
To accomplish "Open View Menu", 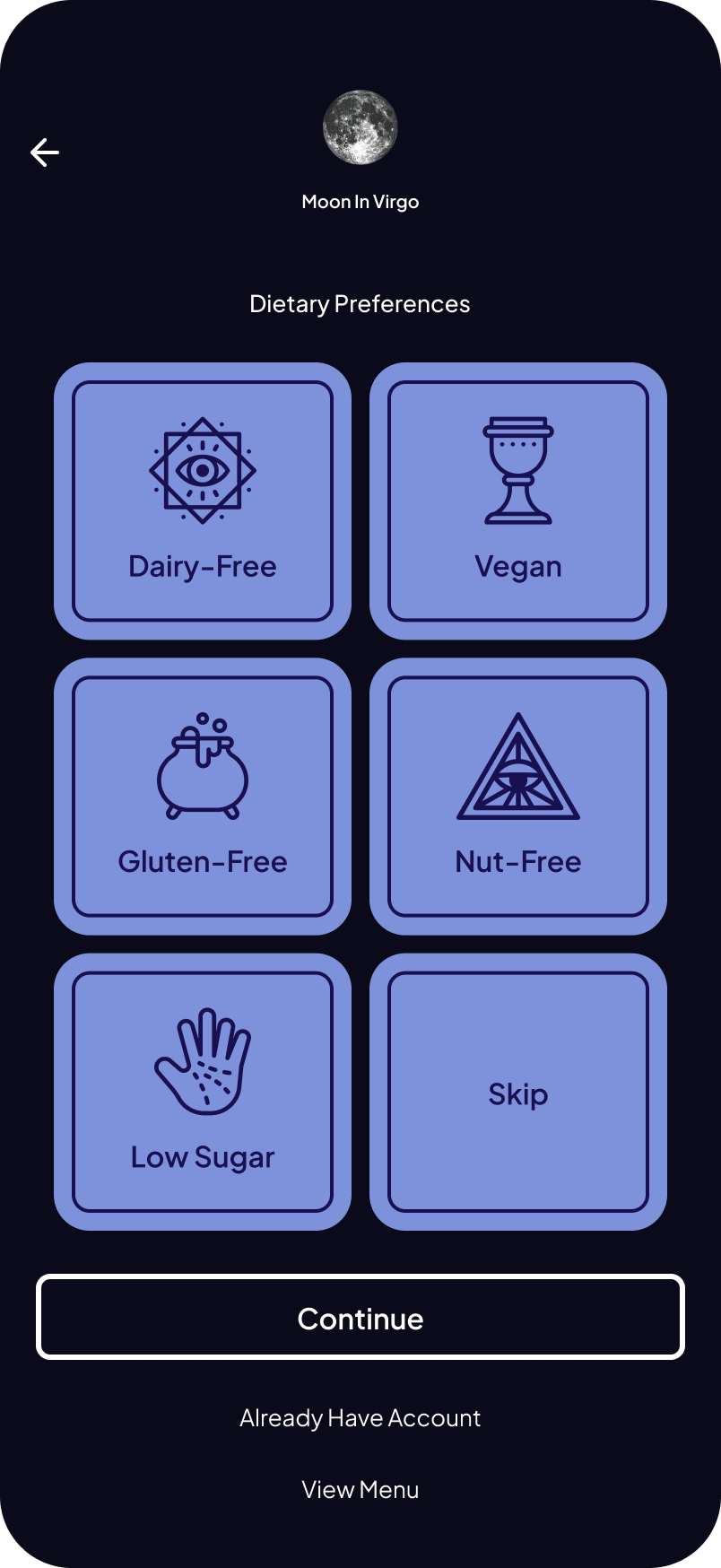I will click(360, 1490).
